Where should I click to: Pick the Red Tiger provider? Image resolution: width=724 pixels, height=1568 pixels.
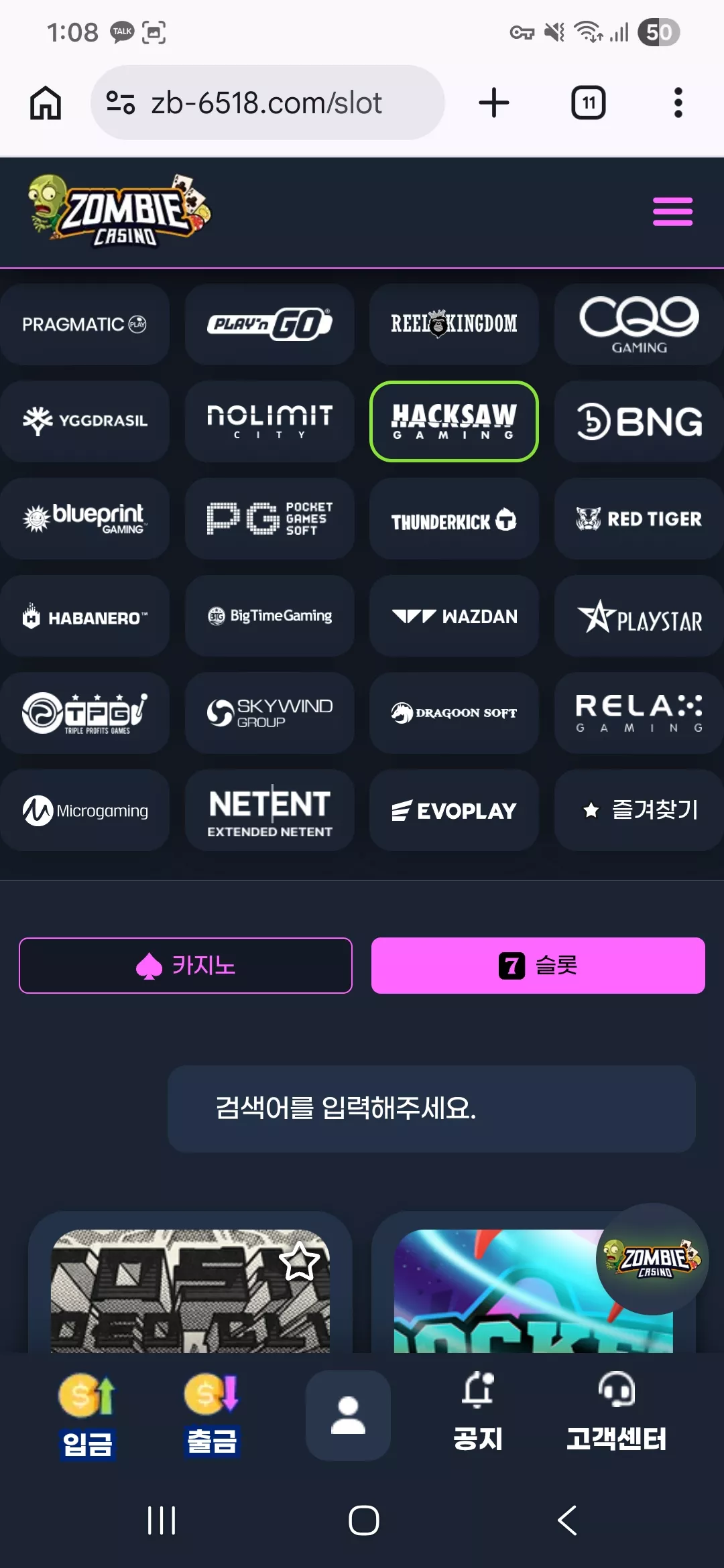pos(639,519)
